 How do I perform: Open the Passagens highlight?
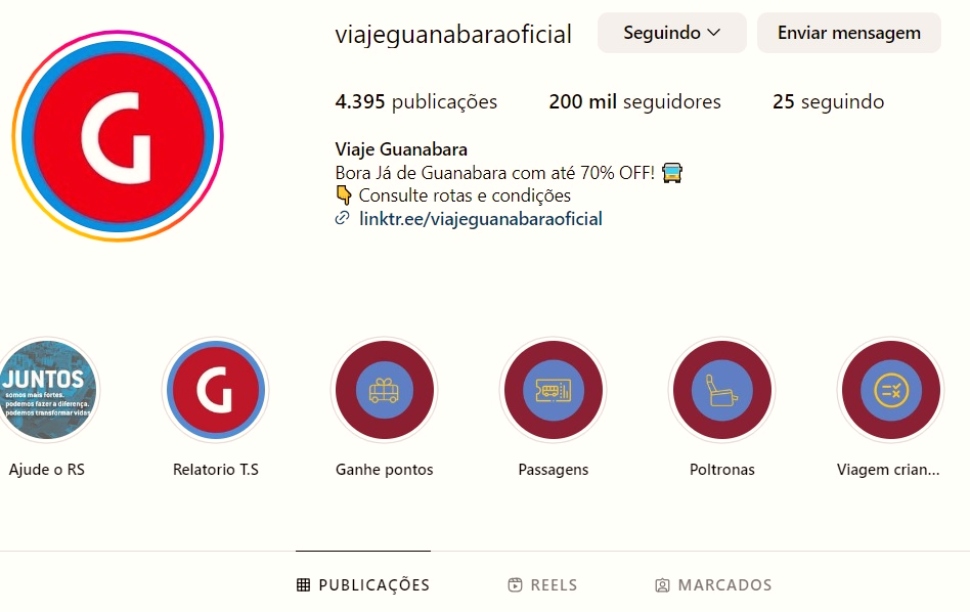pyautogui.click(x=553, y=390)
